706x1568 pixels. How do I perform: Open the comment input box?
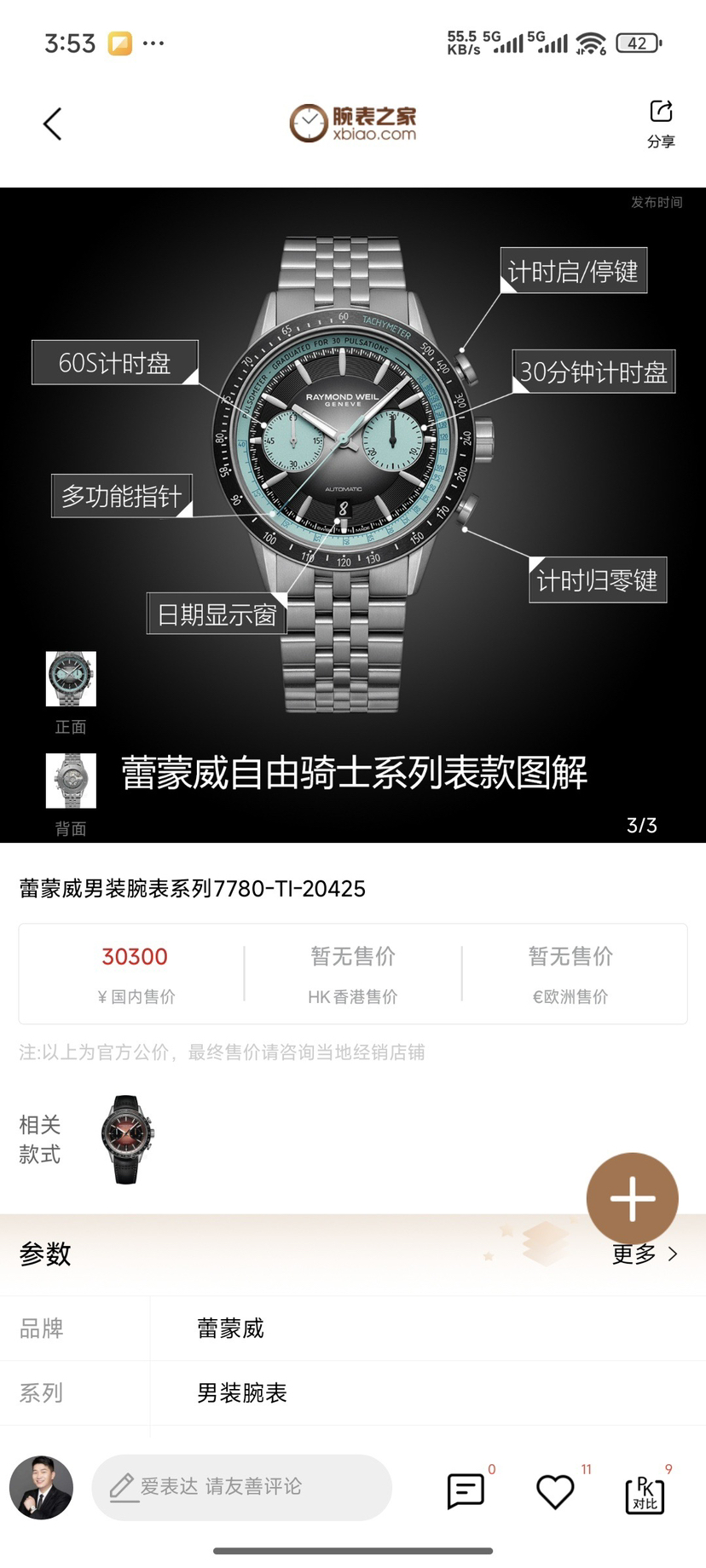pyautogui.click(x=241, y=1487)
